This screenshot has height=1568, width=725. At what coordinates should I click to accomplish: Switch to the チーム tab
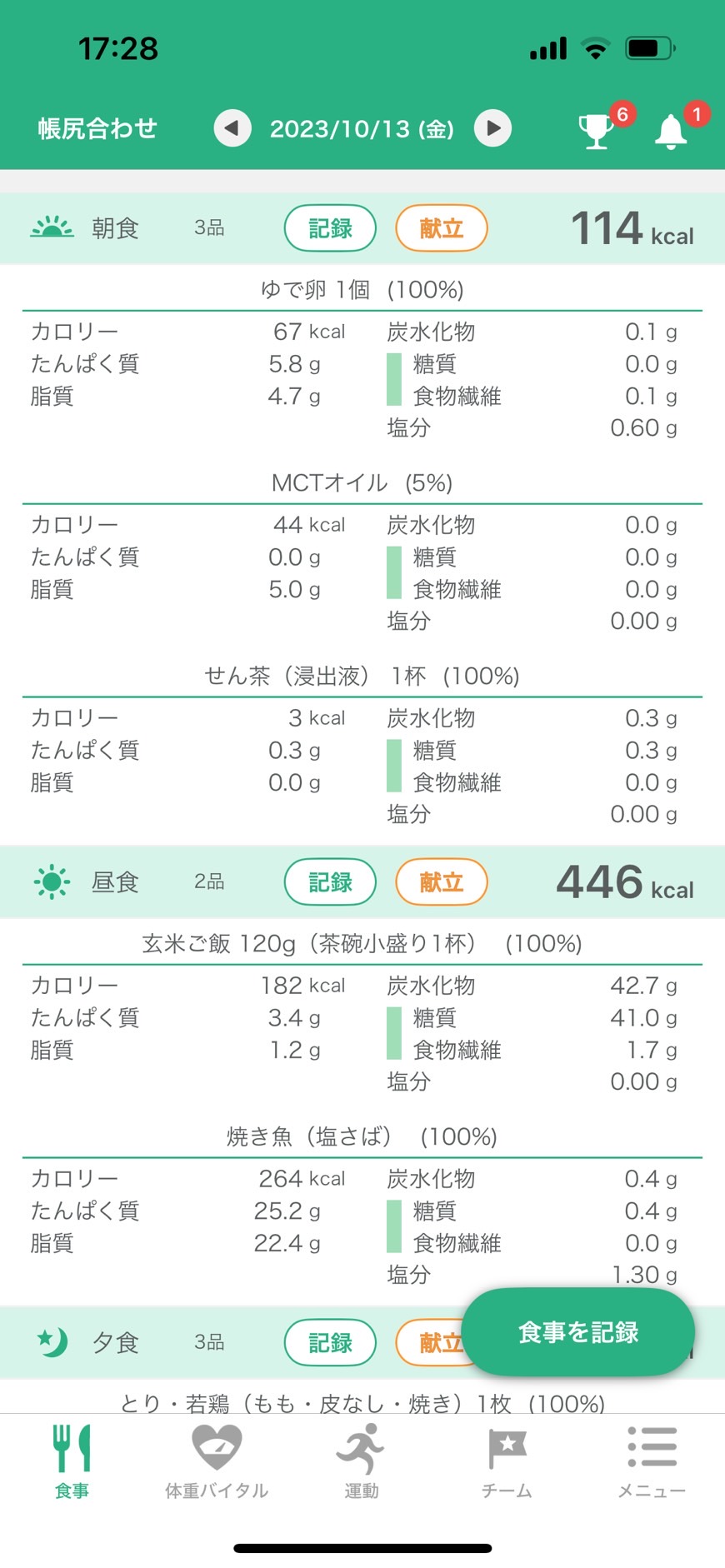[x=507, y=1462]
